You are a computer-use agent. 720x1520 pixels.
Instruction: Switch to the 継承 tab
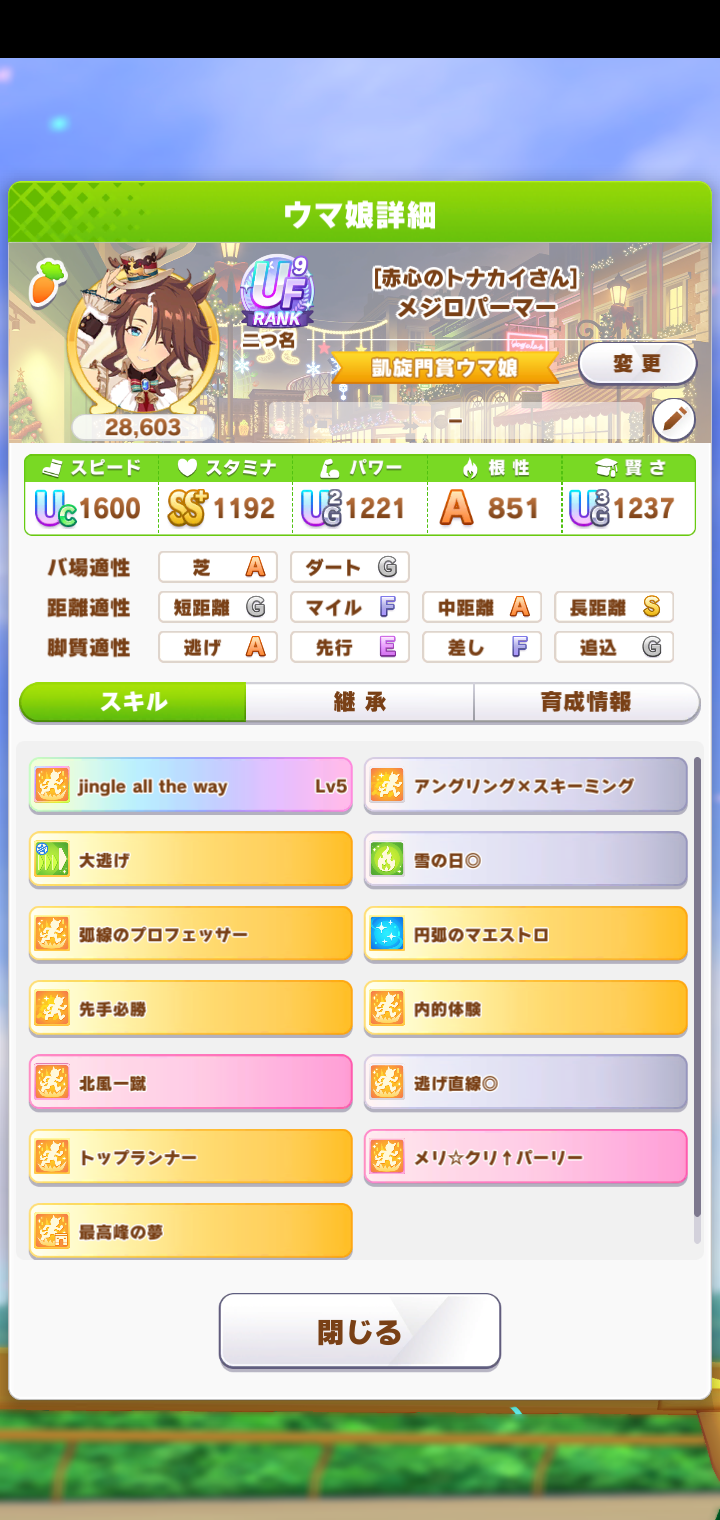[359, 702]
